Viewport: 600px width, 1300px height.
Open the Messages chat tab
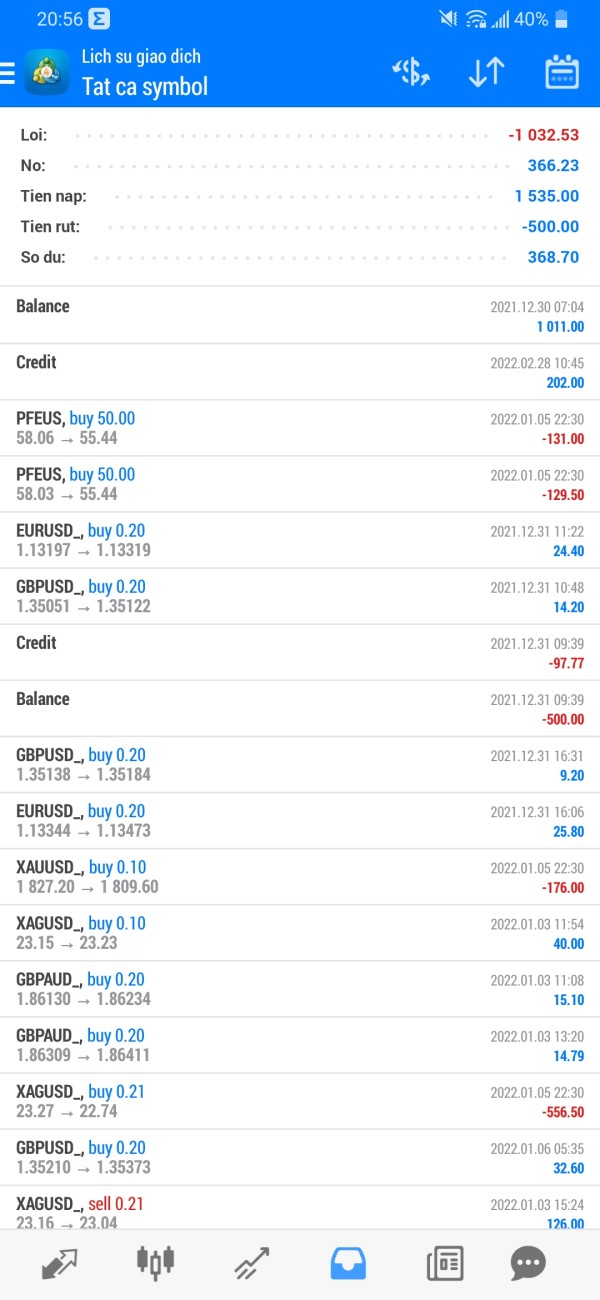[x=528, y=1263]
